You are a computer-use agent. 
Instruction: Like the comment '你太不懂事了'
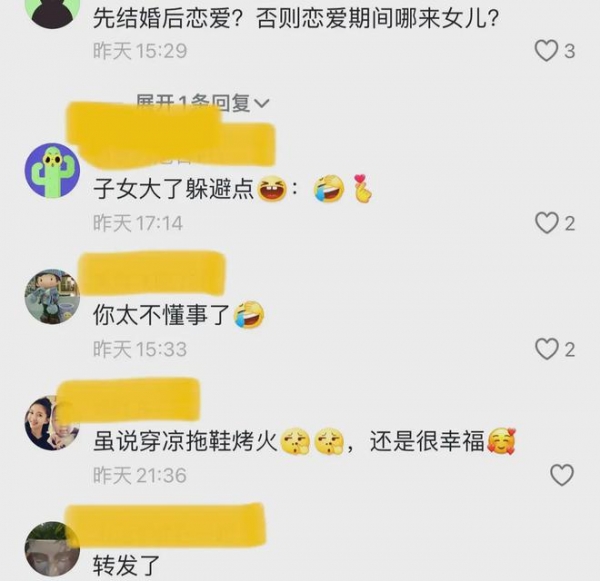pos(546,349)
